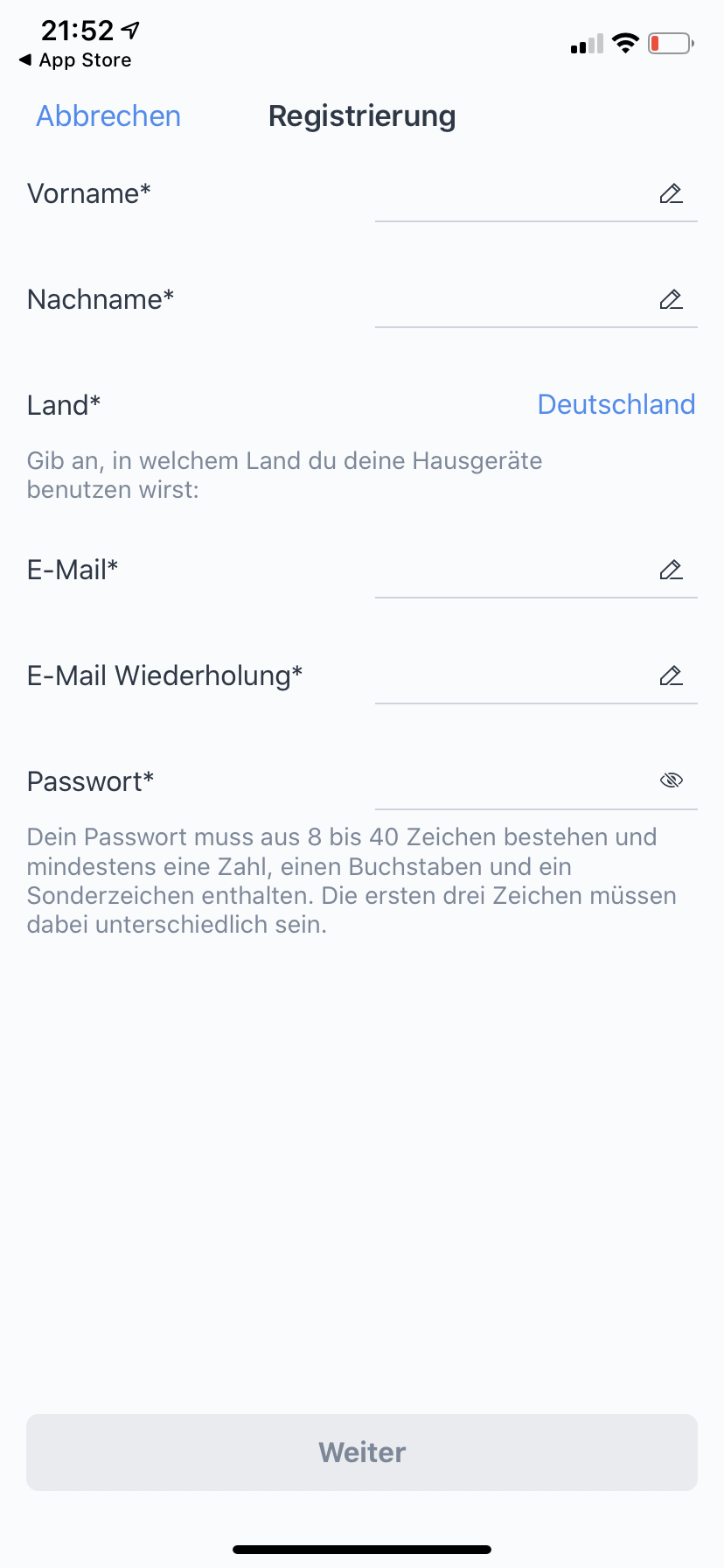Continue with the Weiter button

362,1452
